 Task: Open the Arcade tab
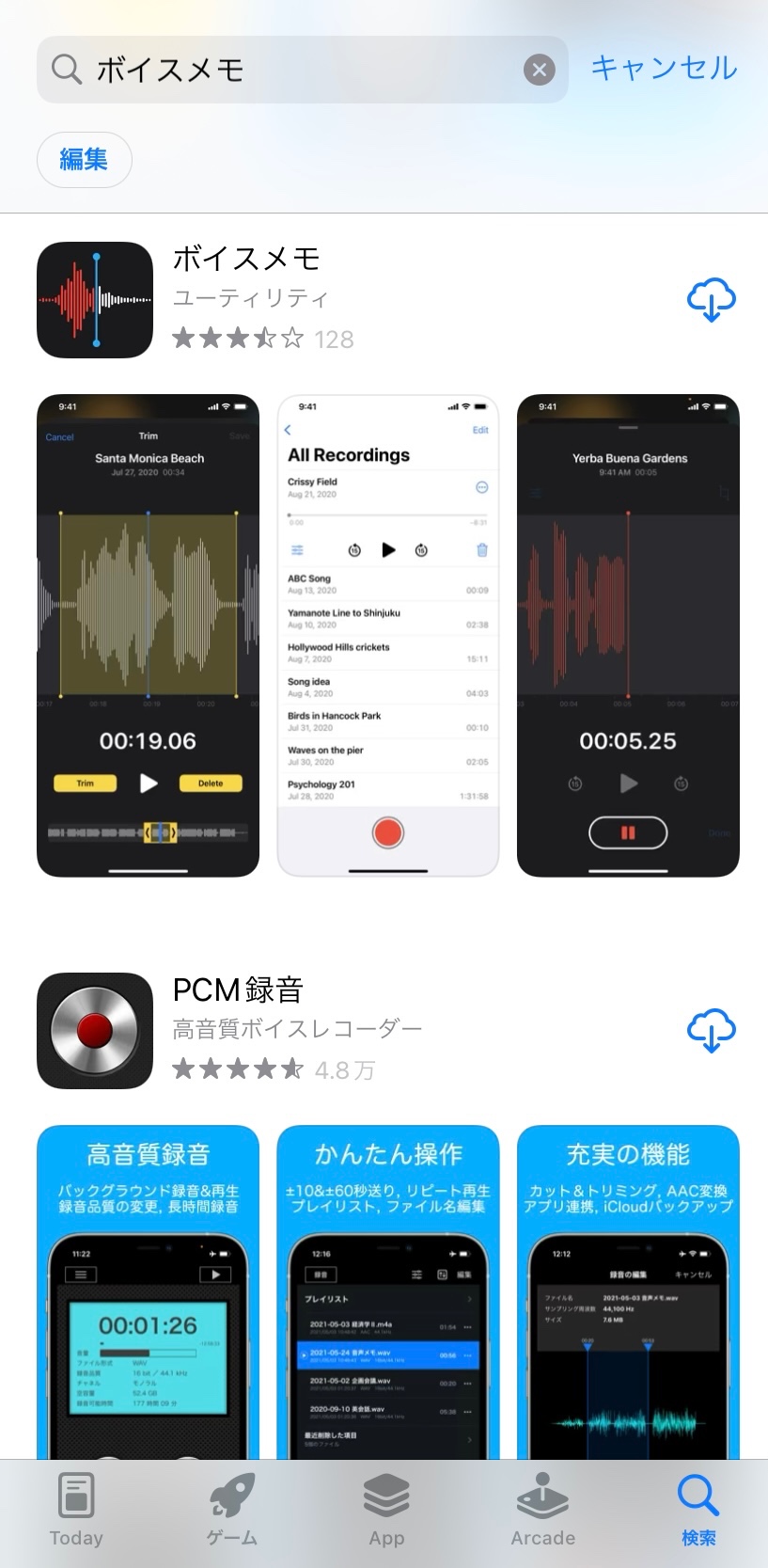coord(542,1511)
